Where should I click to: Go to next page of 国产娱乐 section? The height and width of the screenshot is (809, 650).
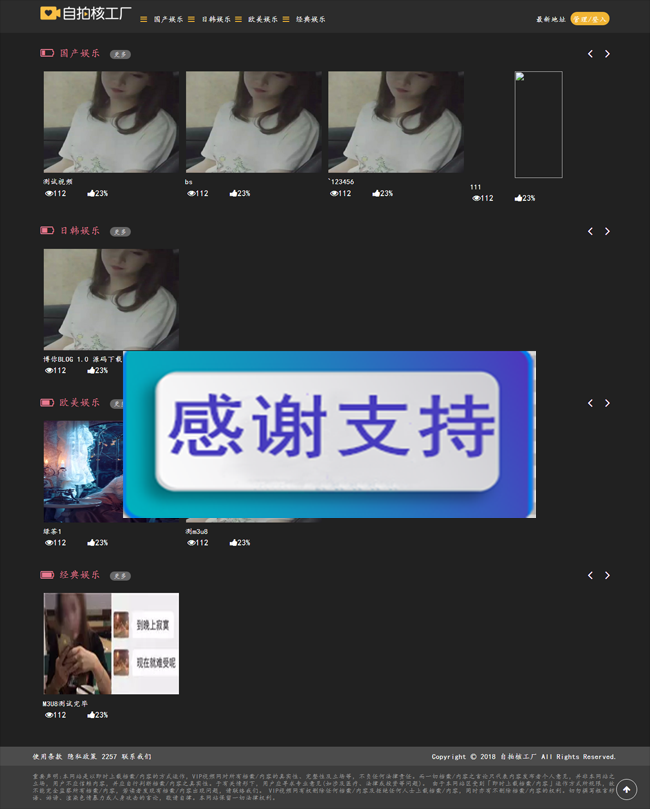pos(607,54)
